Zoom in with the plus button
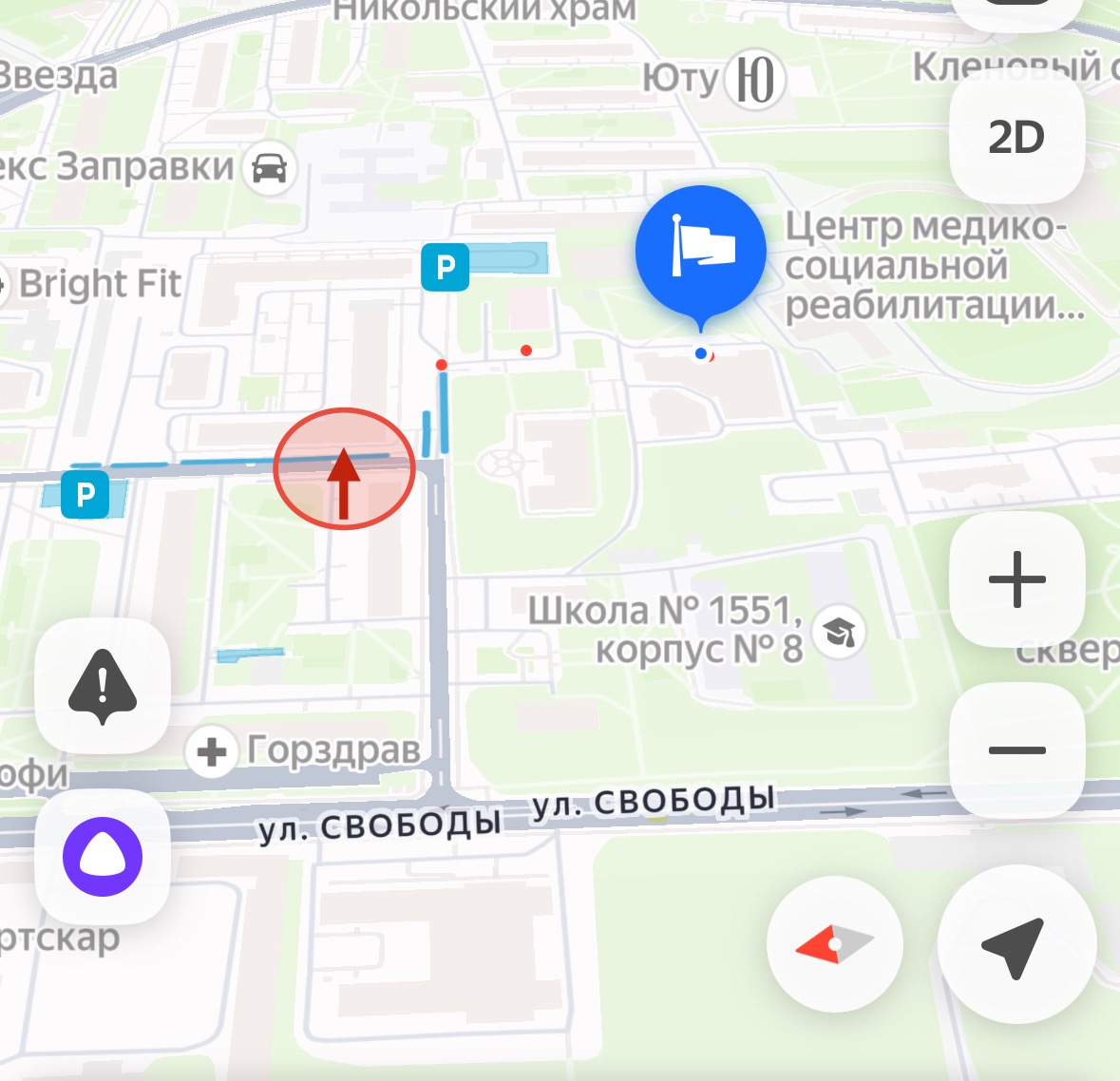 click(1016, 578)
